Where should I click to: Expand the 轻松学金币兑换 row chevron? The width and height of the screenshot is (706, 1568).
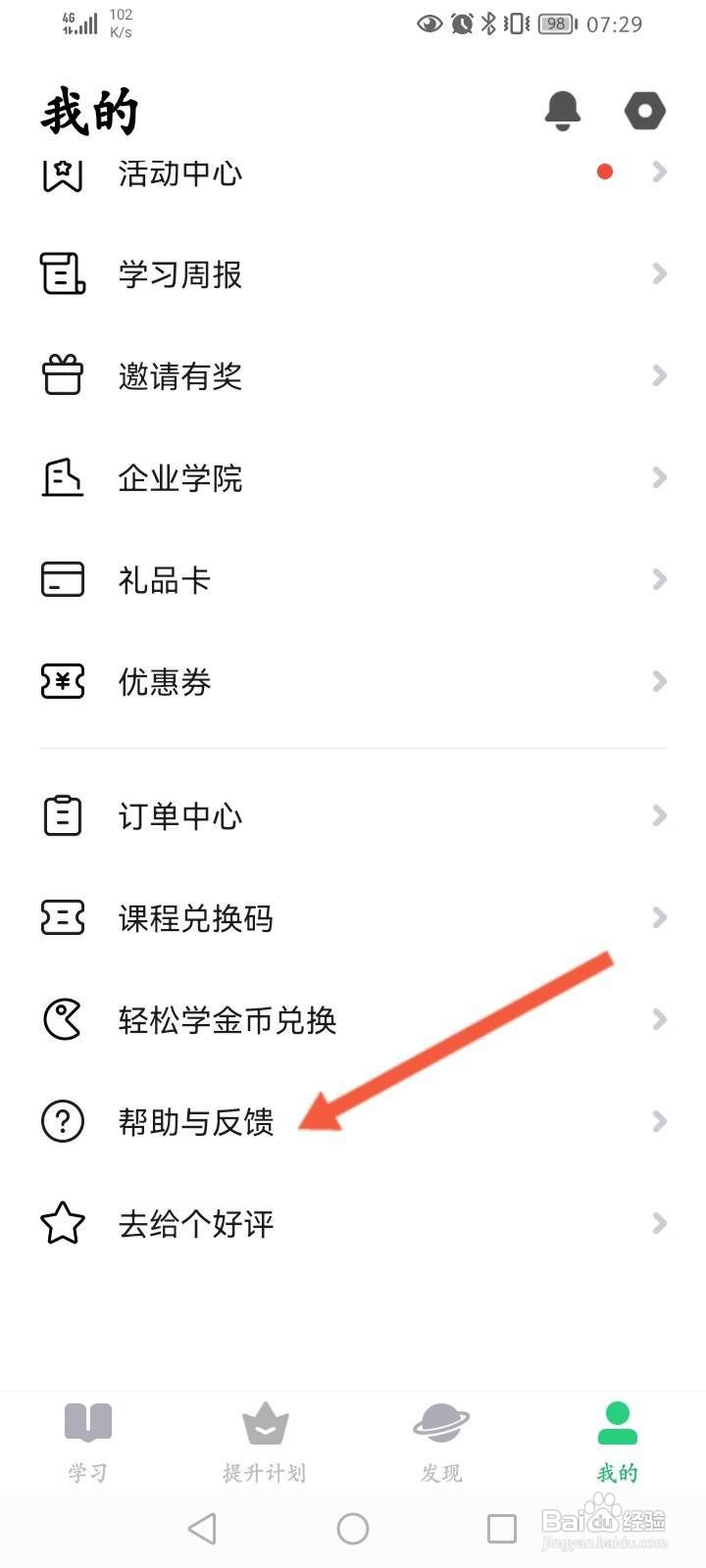pyautogui.click(x=658, y=1019)
